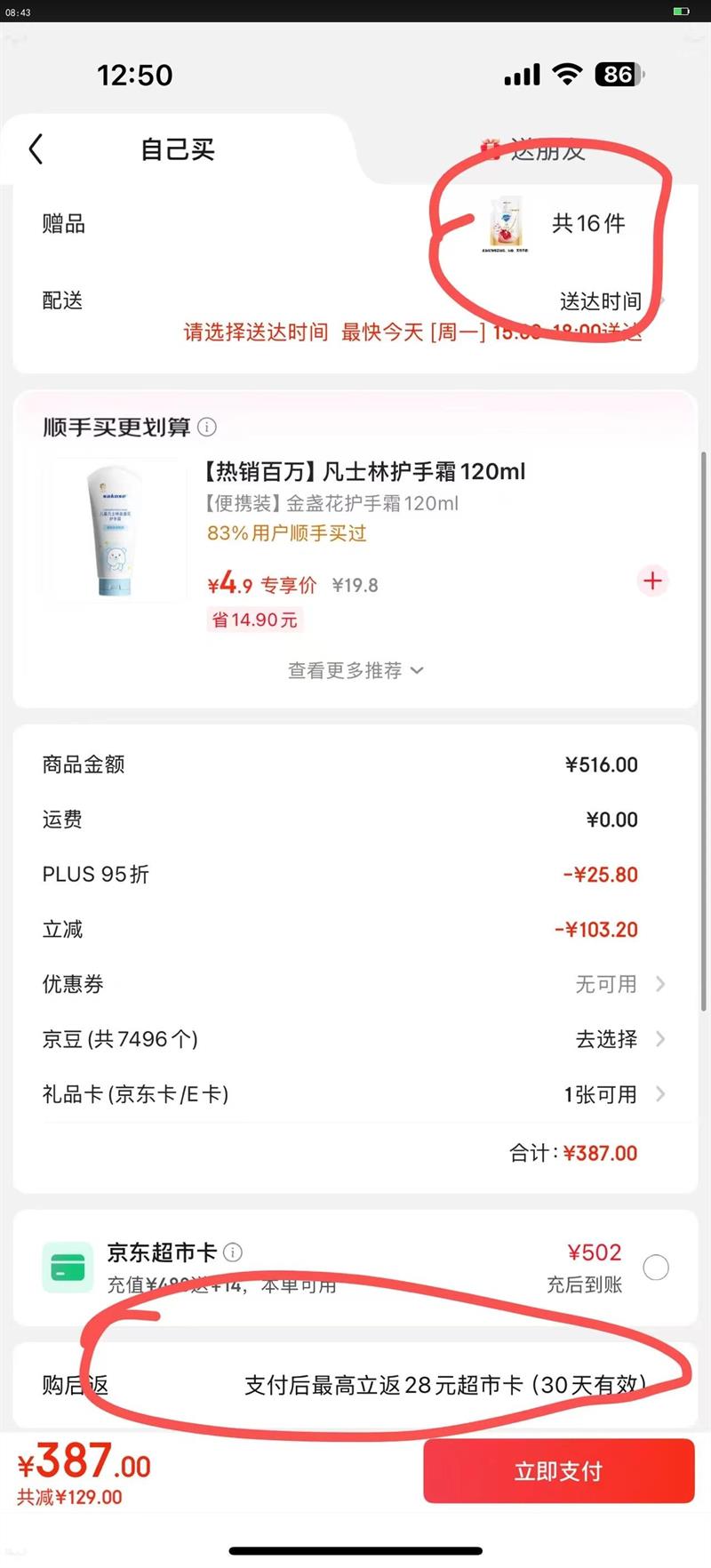711x1568 pixels.
Task: Select the 自己买 tab
Action: pos(176,149)
